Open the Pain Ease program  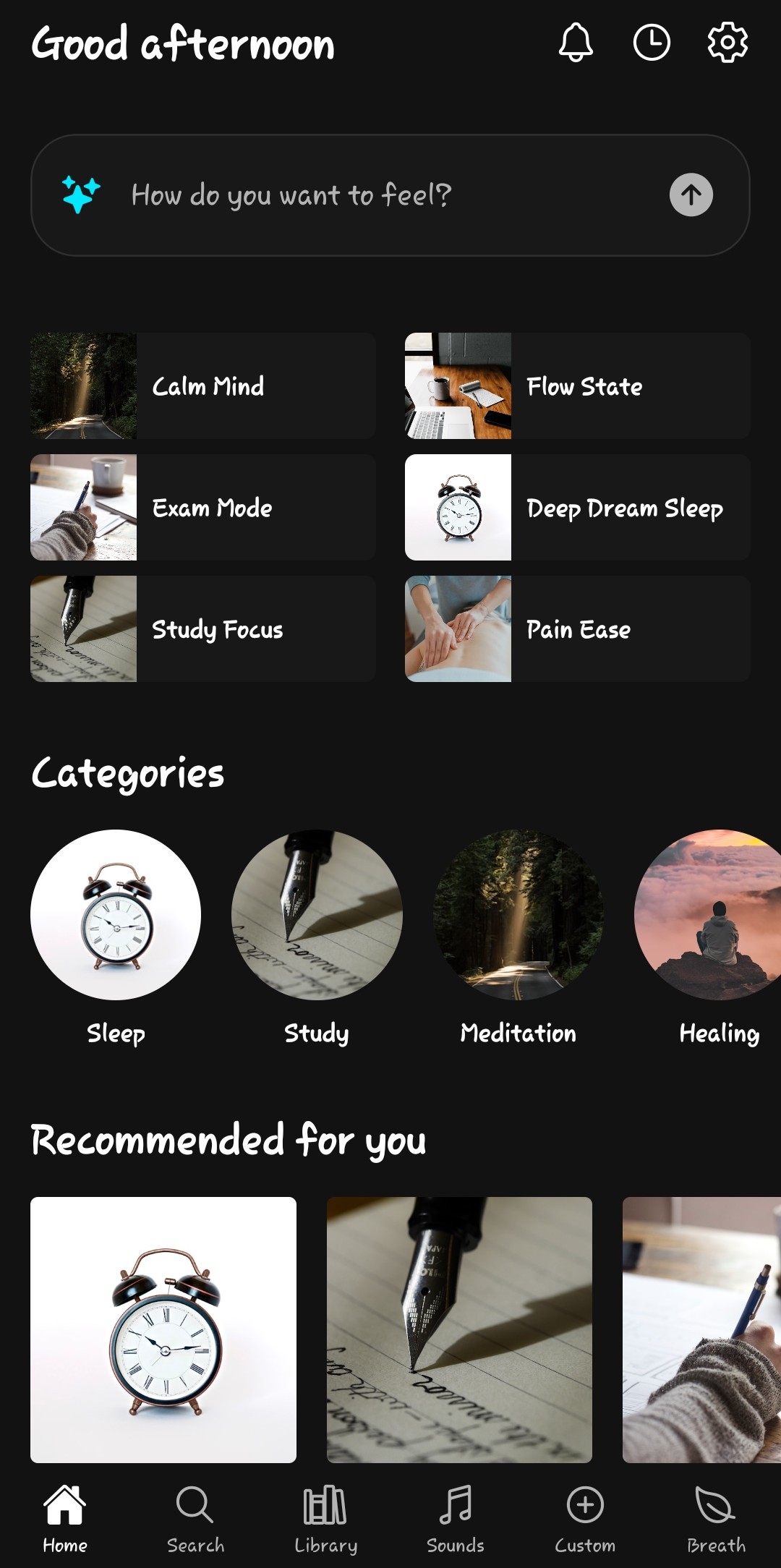click(579, 629)
